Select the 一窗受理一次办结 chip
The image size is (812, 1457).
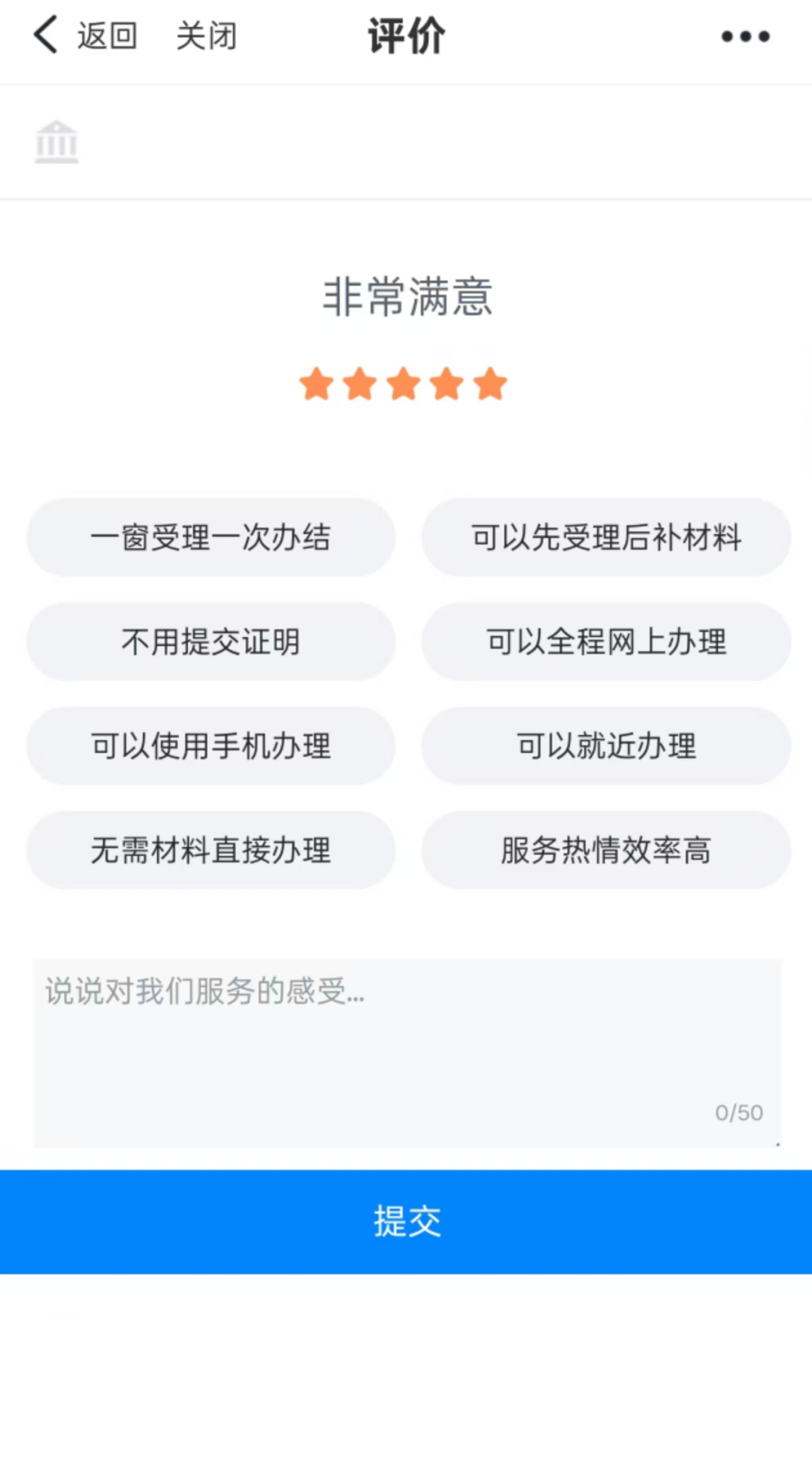(x=211, y=538)
